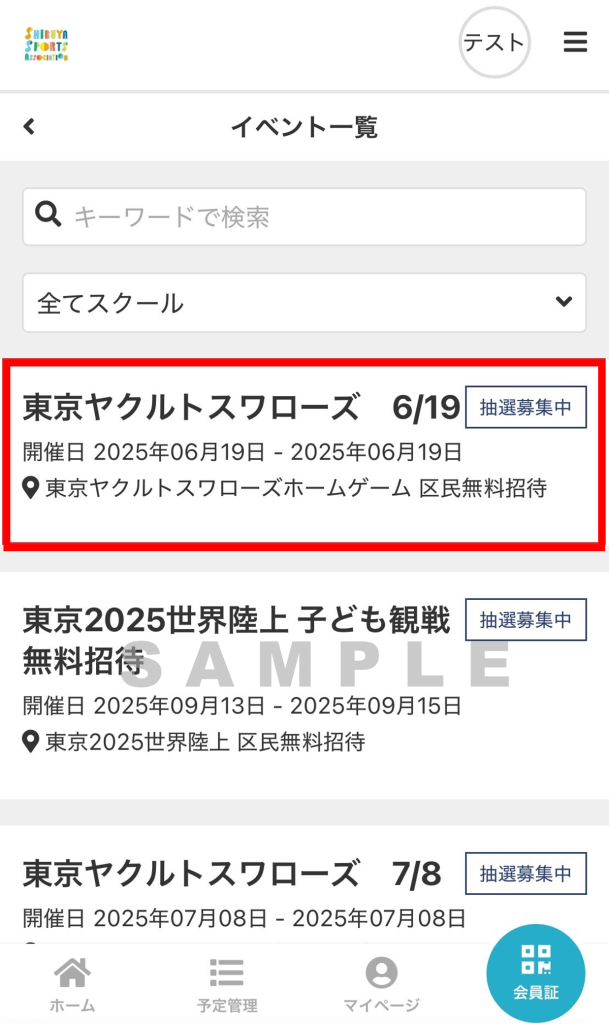
Task: Expand the 全てスクール dropdown
Action: 304,302
